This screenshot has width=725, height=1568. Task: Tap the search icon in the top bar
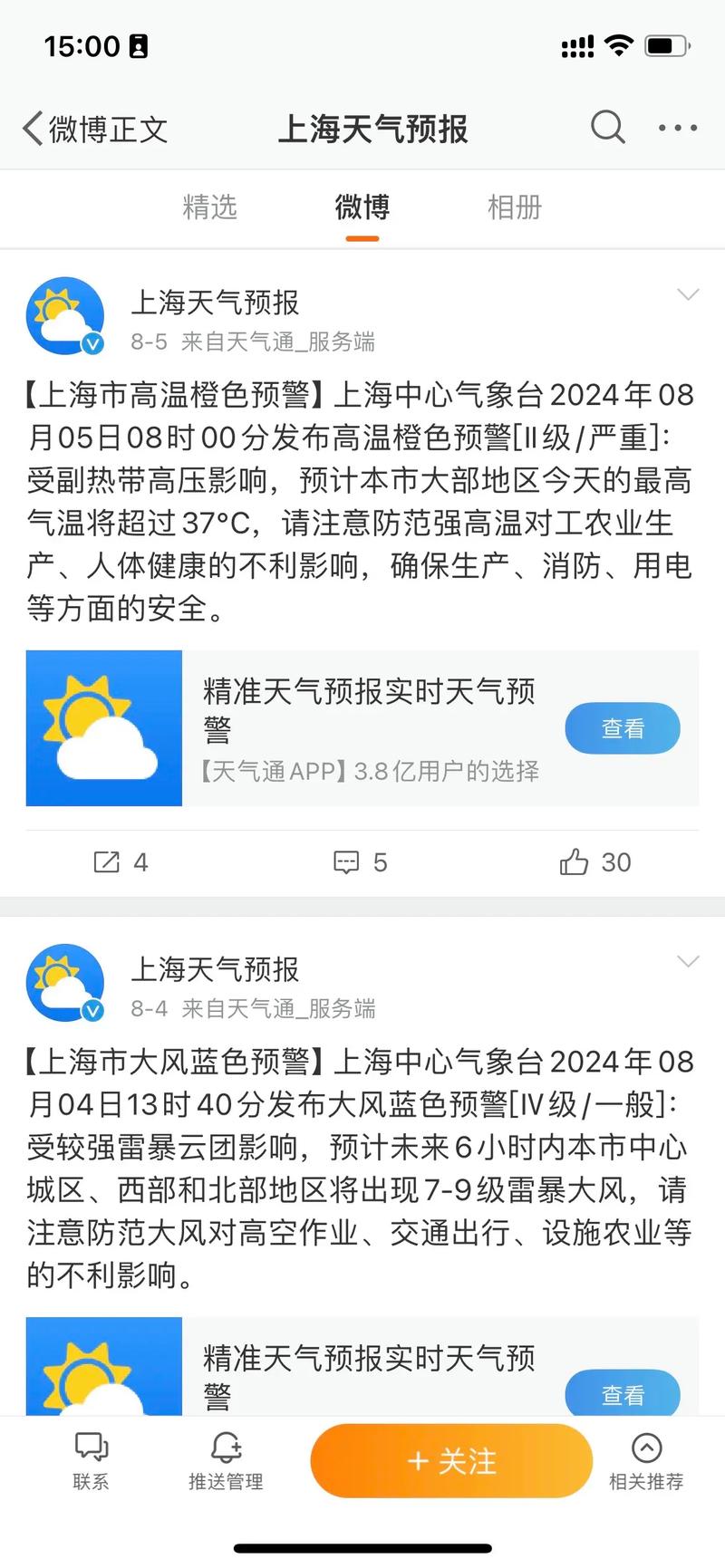607,128
